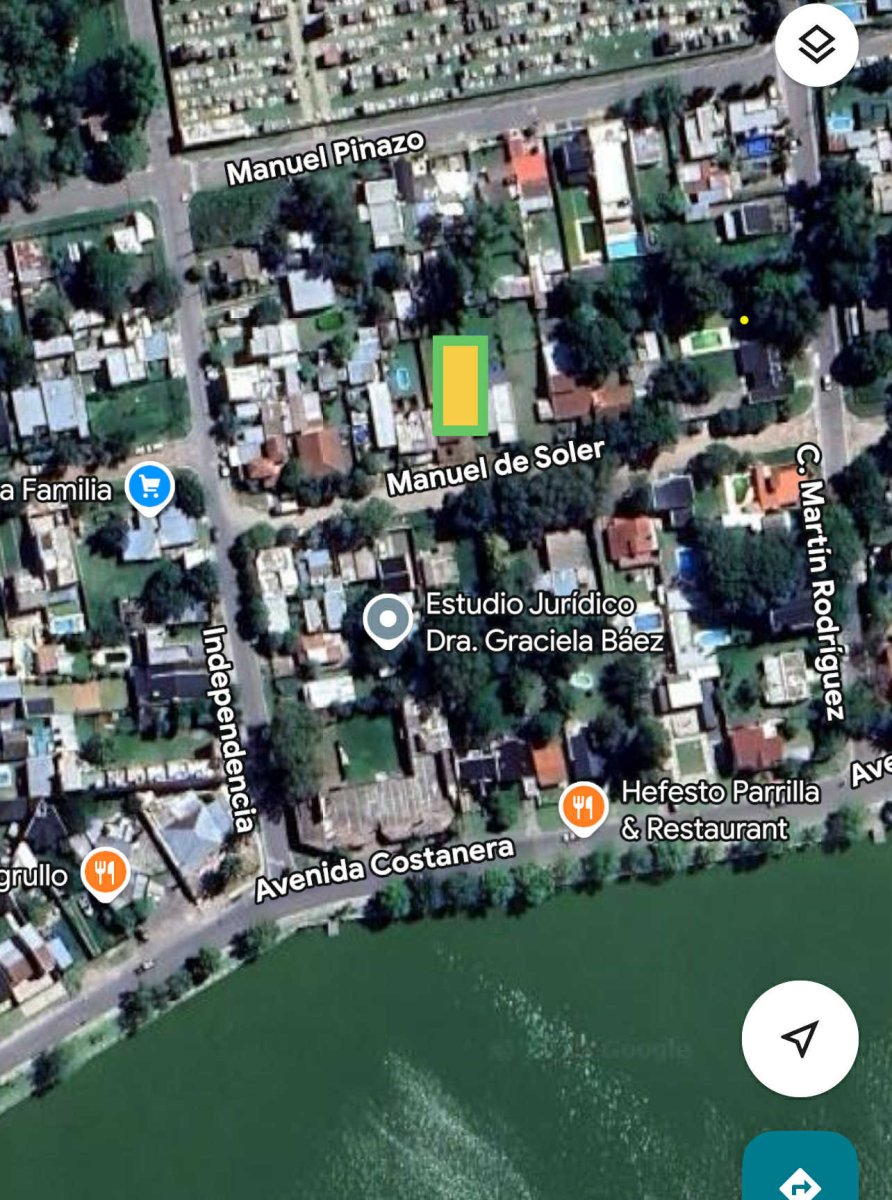The height and width of the screenshot is (1200, 892).
Task: Center the map on my location
Action: tap(799, 1038)
